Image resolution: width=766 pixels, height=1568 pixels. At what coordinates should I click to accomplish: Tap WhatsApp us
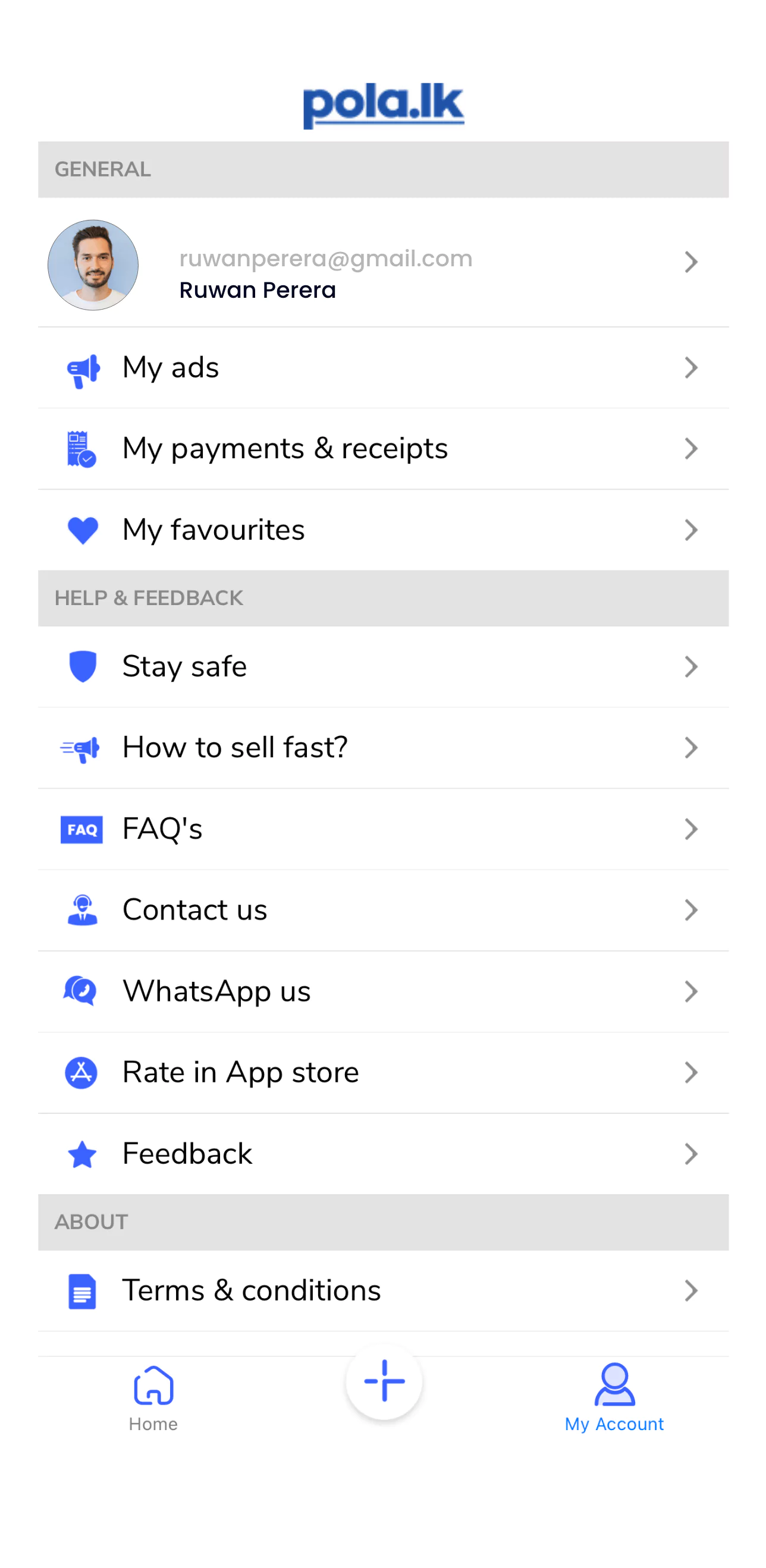(382, 991)
